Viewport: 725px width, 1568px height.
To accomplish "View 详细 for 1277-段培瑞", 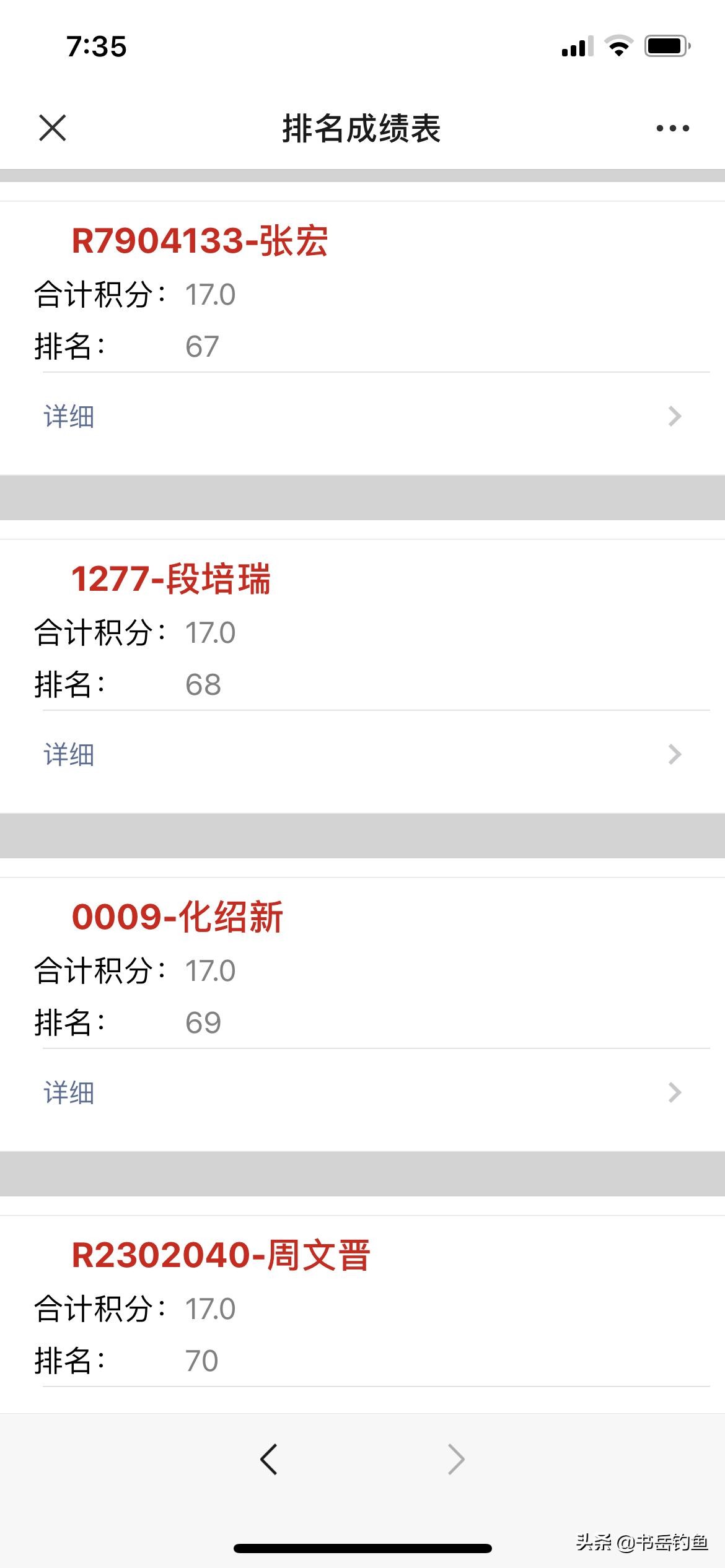I will (362, 754).
